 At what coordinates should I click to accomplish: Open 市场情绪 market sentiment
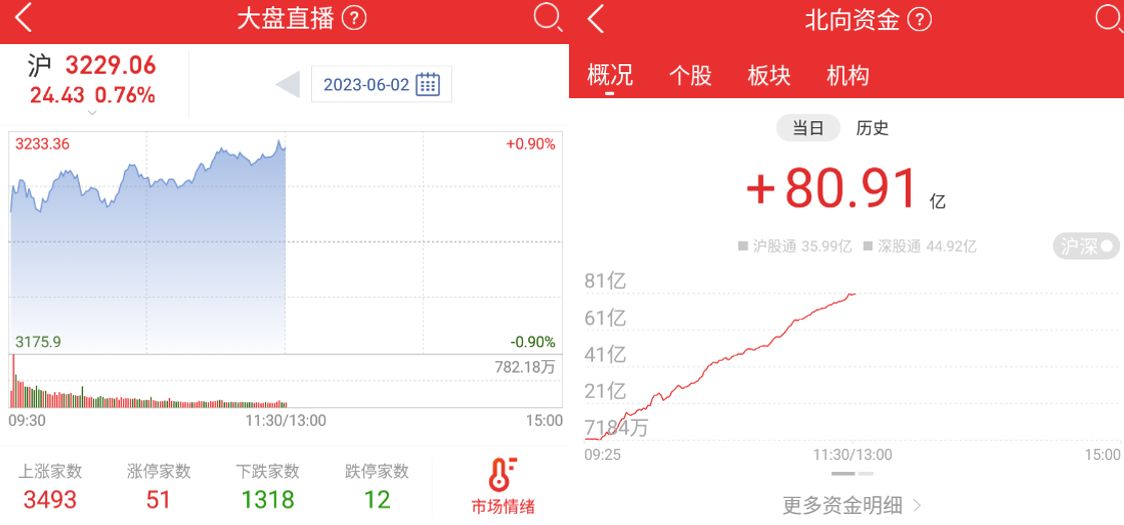tap(502, 487)
